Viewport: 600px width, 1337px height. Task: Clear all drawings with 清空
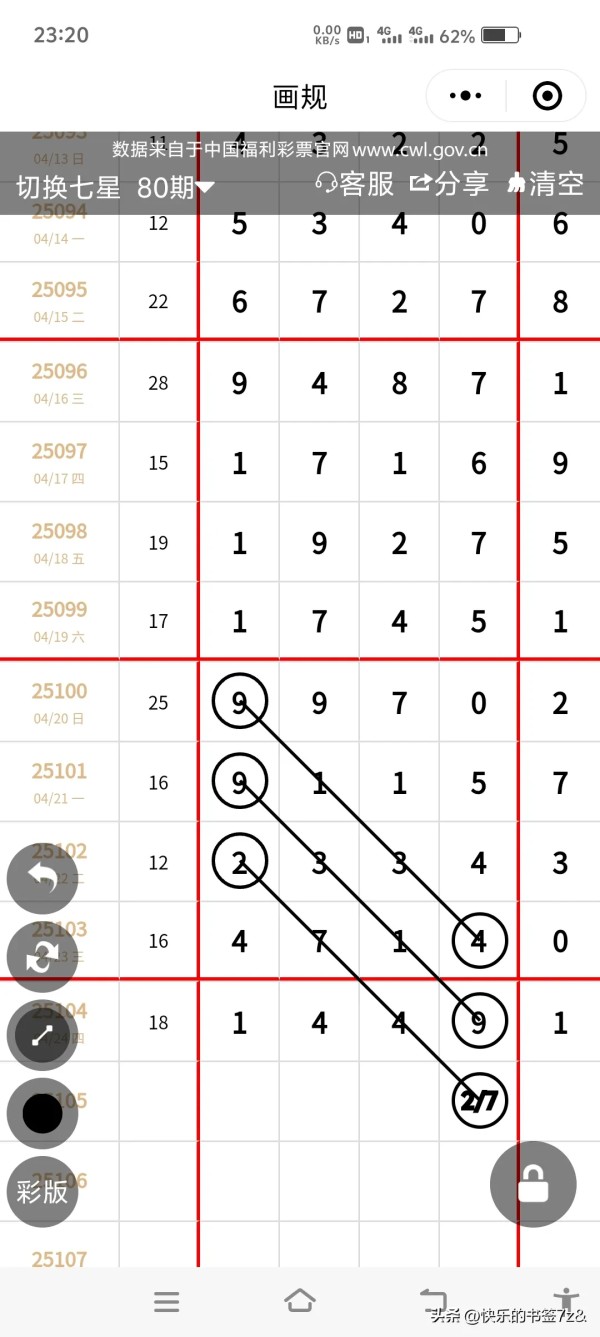[x=546, y=183]
